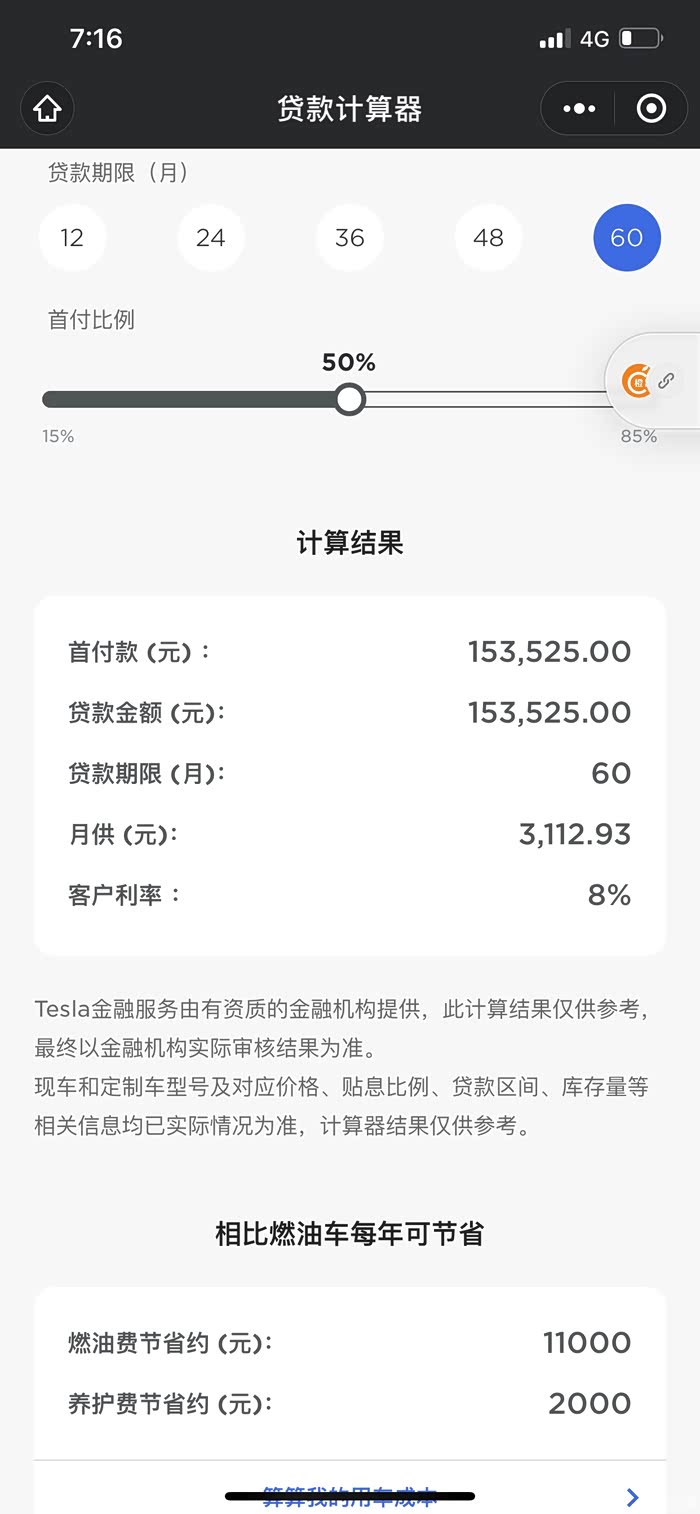Select the 60-month loan term
This screenshot has width=700, height=1514.
pyautogui.click(x=627, y=238)
